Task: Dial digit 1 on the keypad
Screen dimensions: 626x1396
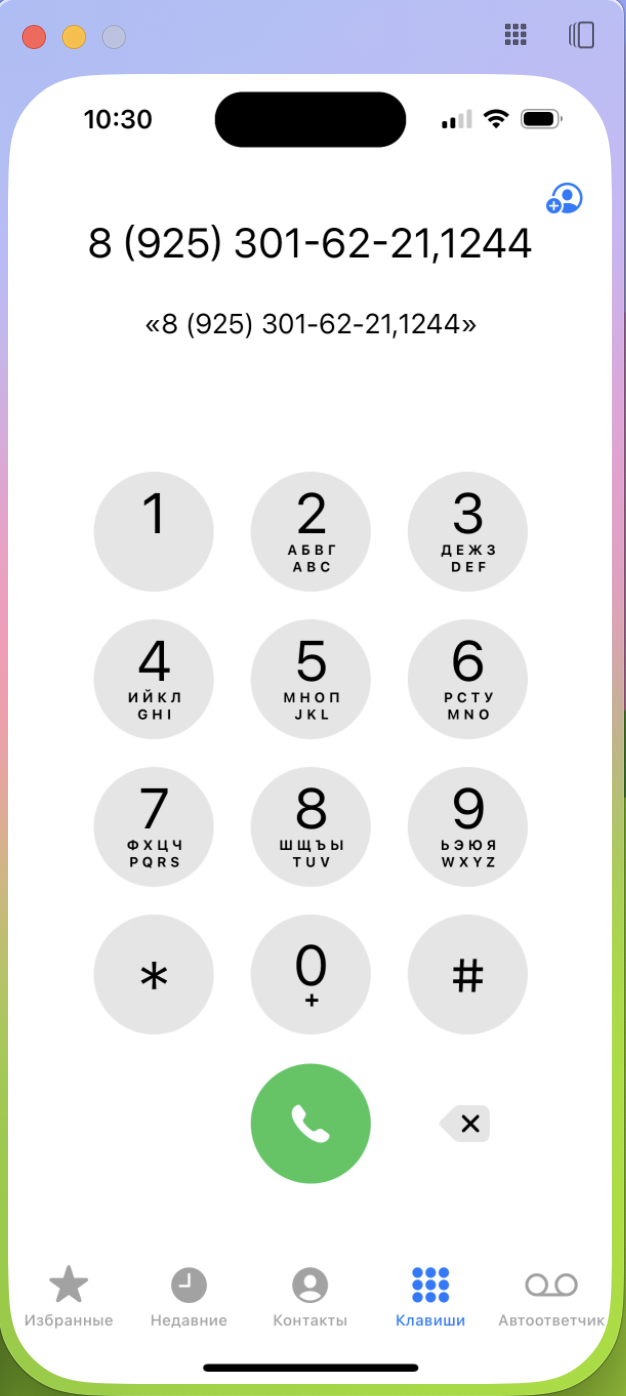Action: click(x=153, y=531)
